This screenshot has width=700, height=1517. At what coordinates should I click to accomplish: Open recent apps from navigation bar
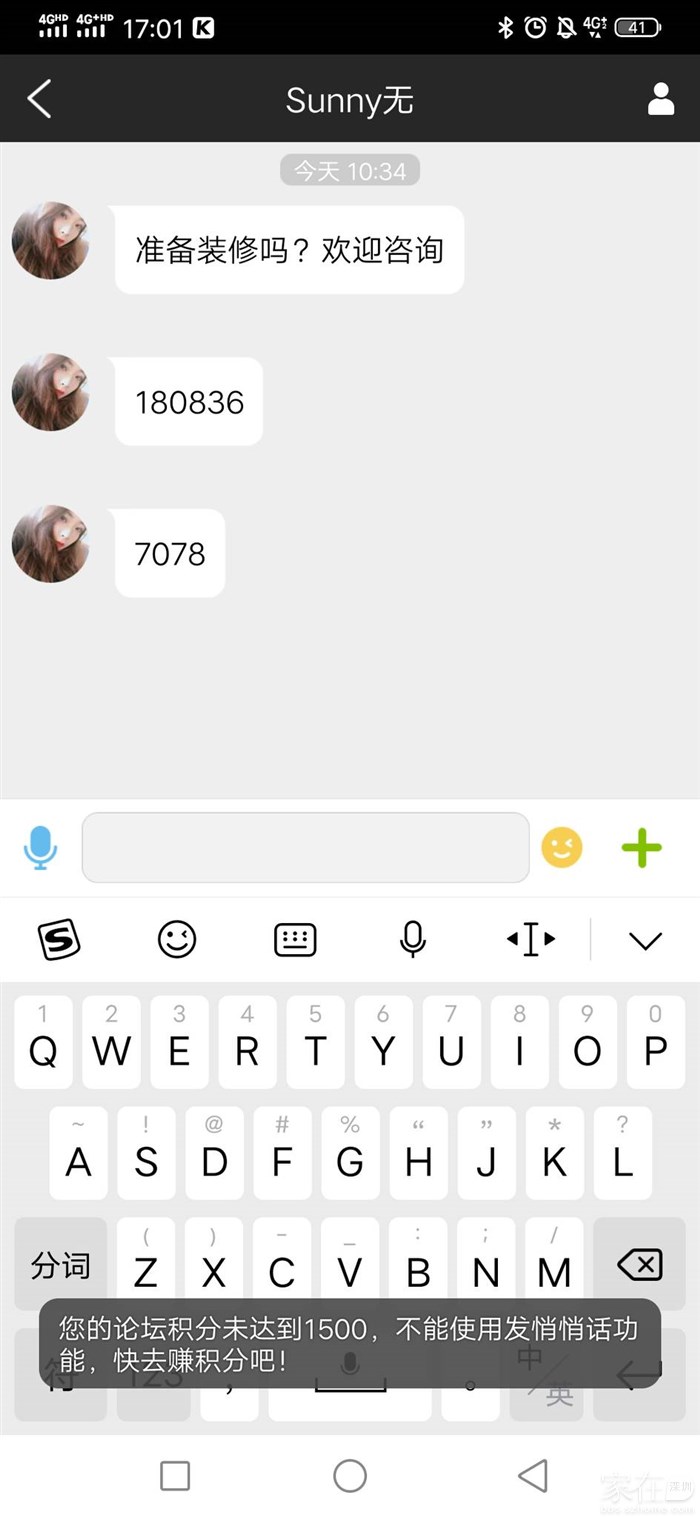click(175, 1475)
